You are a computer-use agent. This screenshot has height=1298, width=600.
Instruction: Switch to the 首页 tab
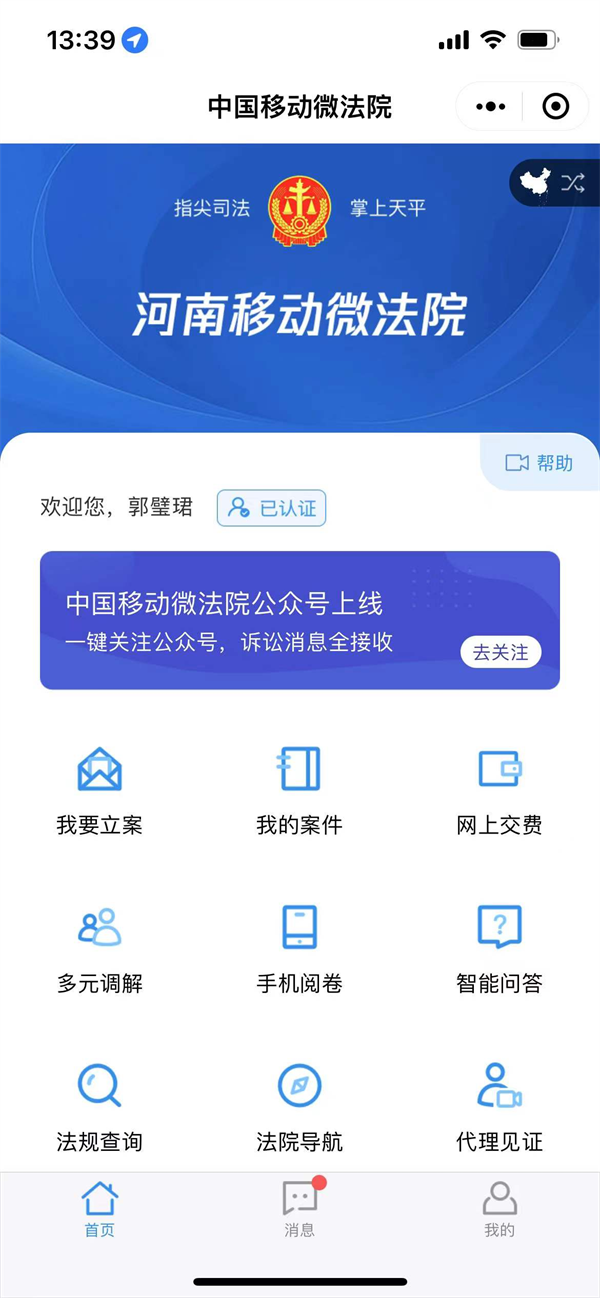click(100, 1208)
